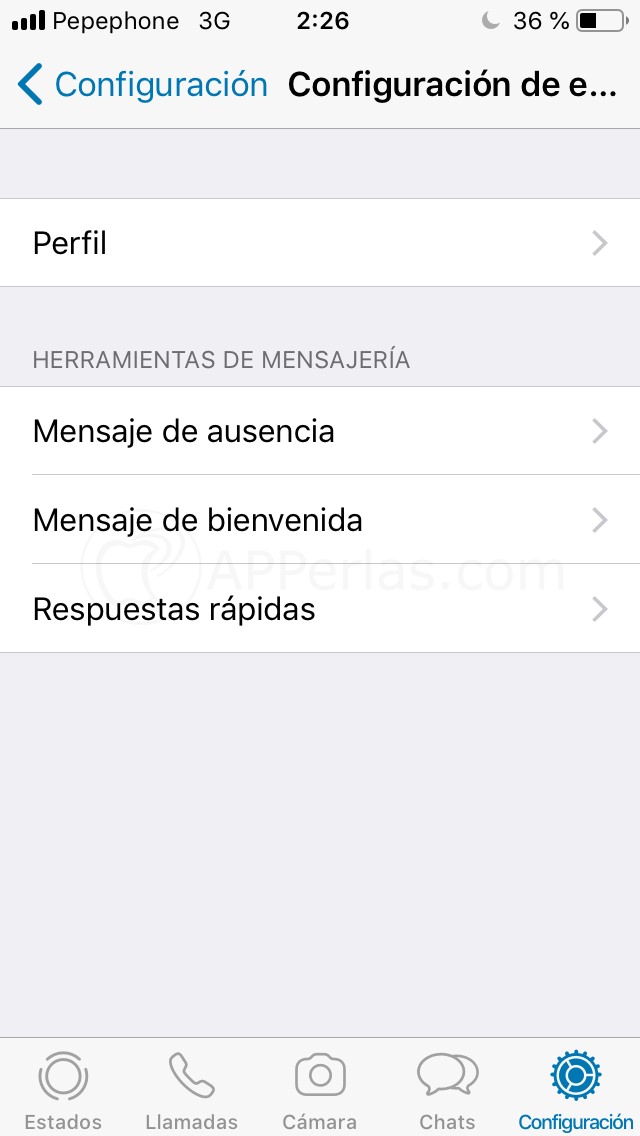Open Mensaje de bienvenida settings
The height and width of the screenshot is (1136, 640).
point(320,520)
